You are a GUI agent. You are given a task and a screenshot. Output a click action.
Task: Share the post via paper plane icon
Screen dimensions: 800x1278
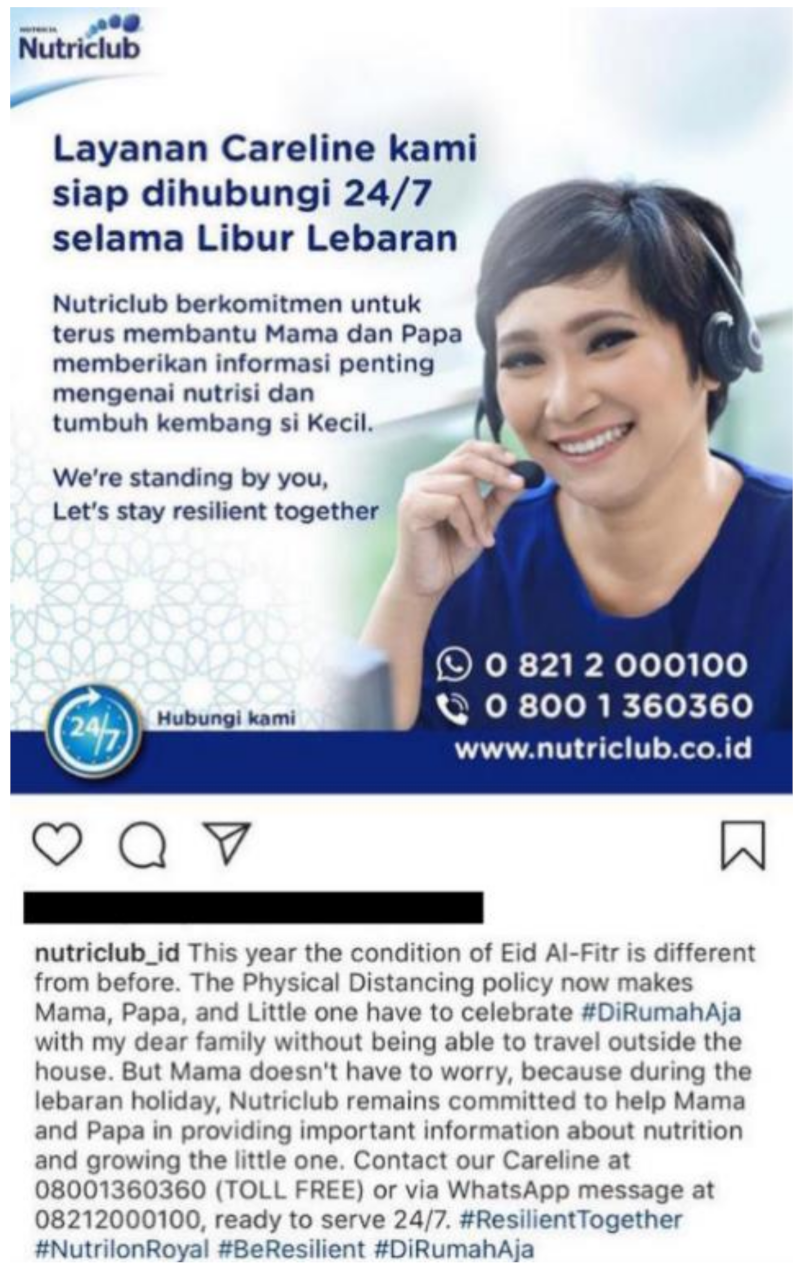point(226,843)
